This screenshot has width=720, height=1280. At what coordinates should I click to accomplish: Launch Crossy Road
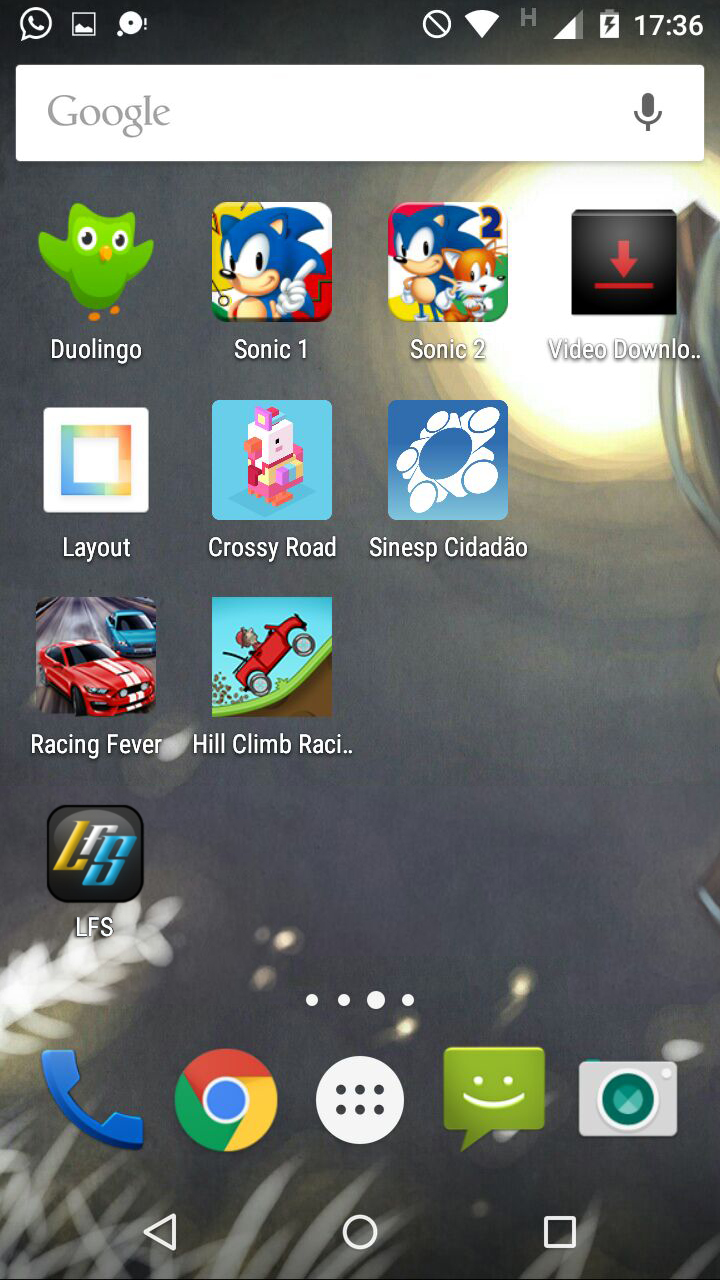tap(272, 460)
